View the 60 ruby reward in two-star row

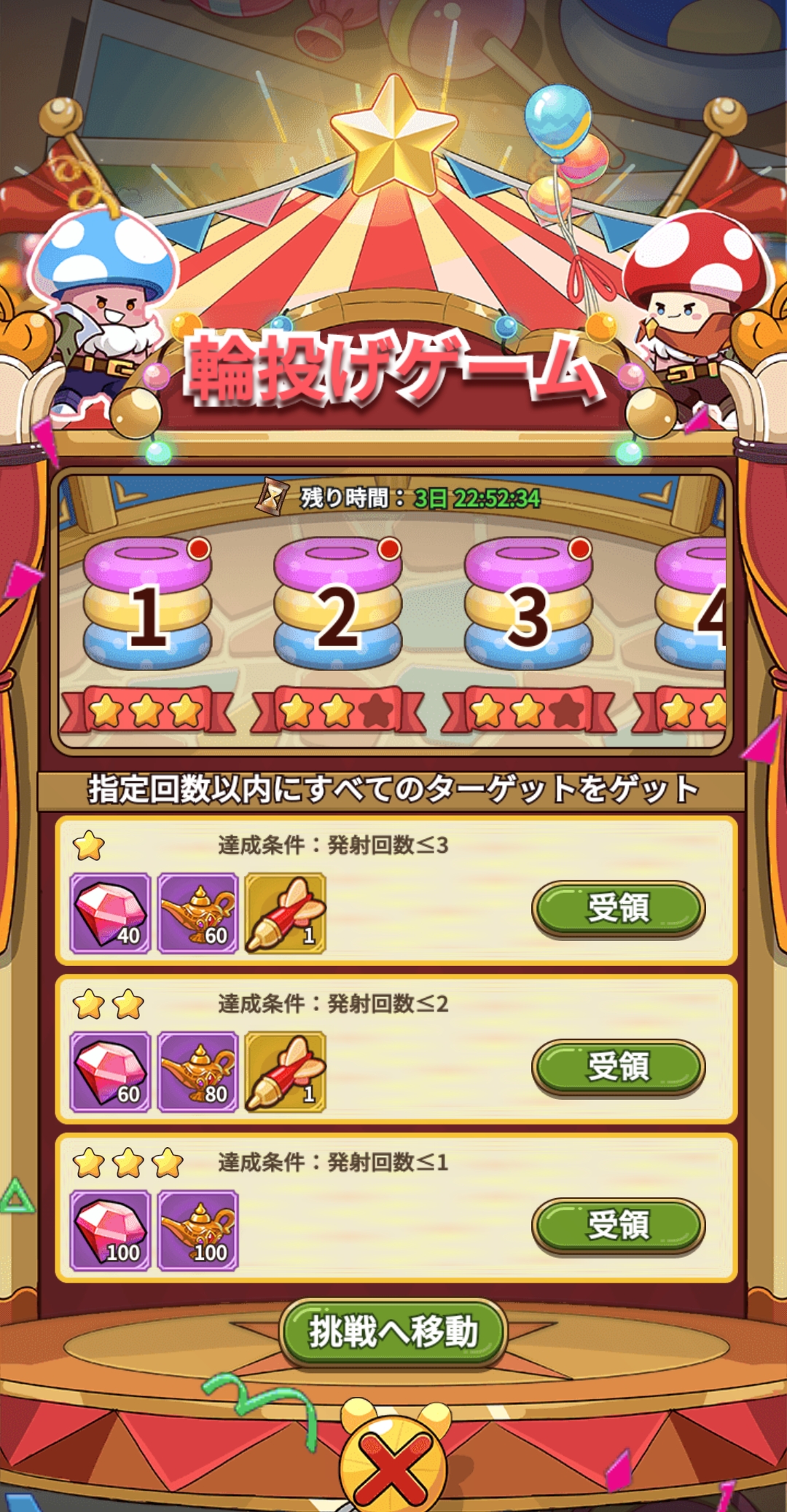(111, 1071)
